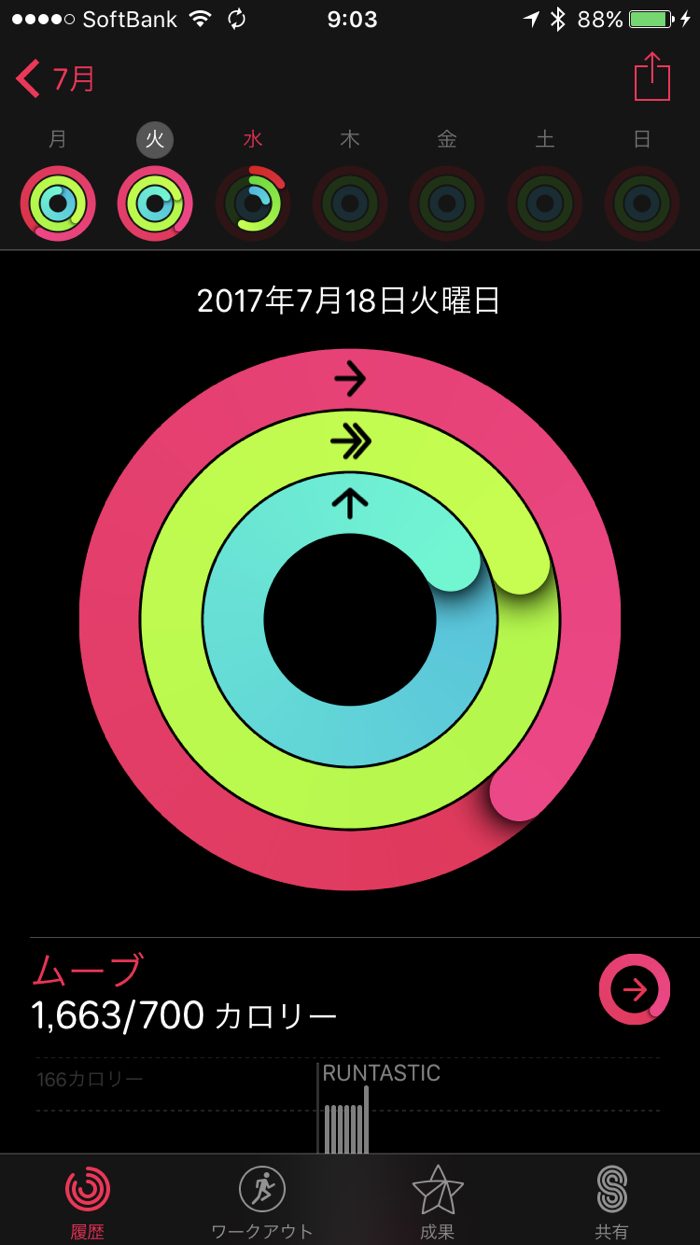Go back to the 7月 month view
The width and height of the screenshot is (700, 1245).
(x=56, y=79)
